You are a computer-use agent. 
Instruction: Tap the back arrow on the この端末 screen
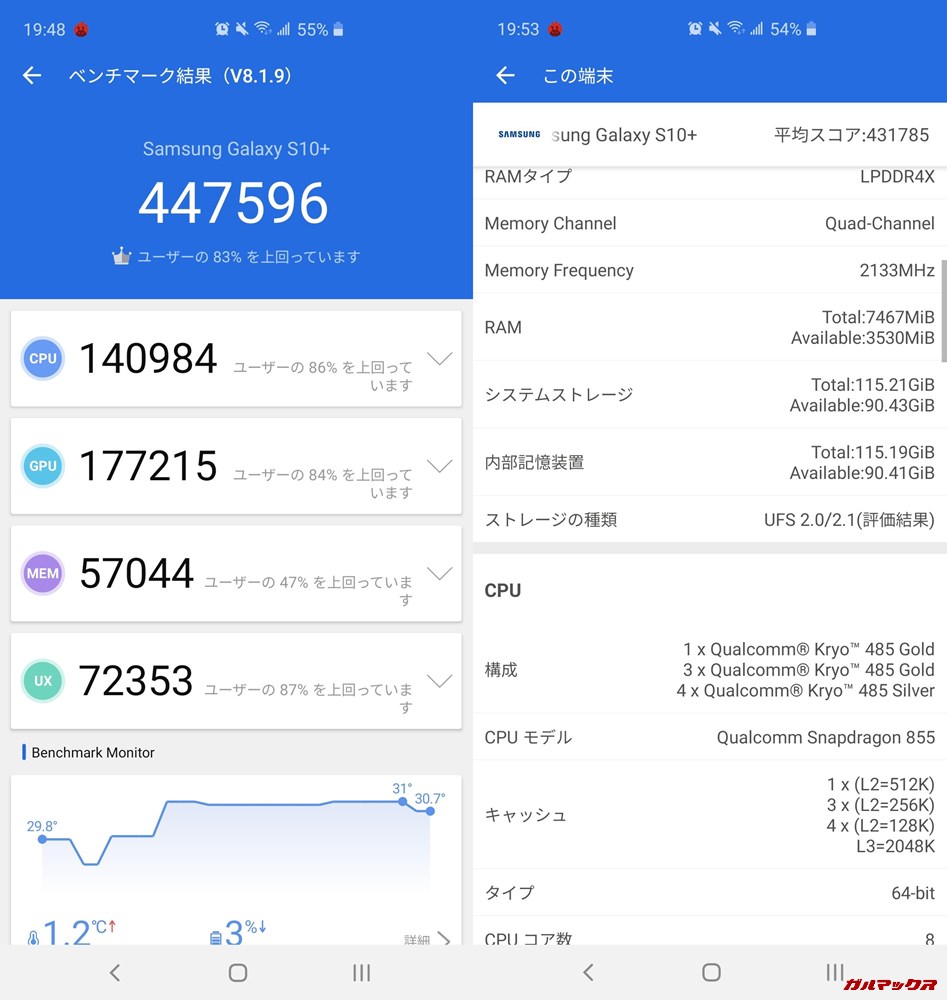(x=505, y=75)
